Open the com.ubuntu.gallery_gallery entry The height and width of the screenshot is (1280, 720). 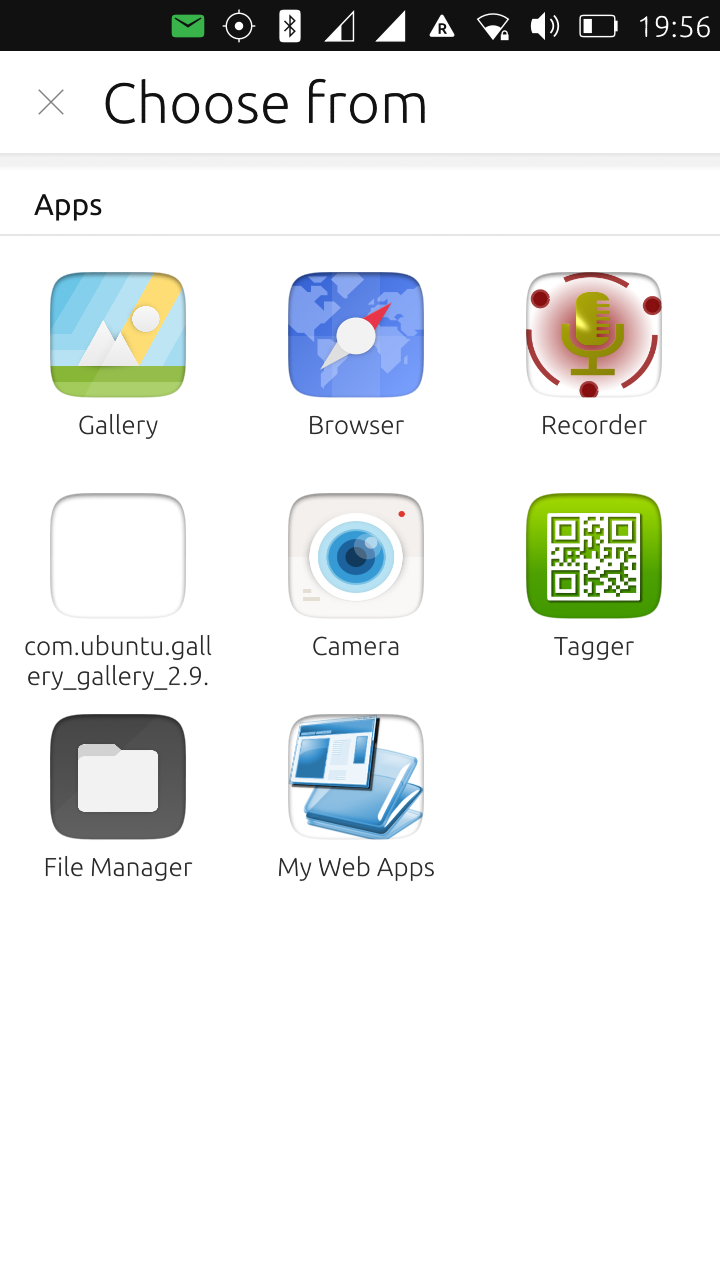tap(118, 556)
